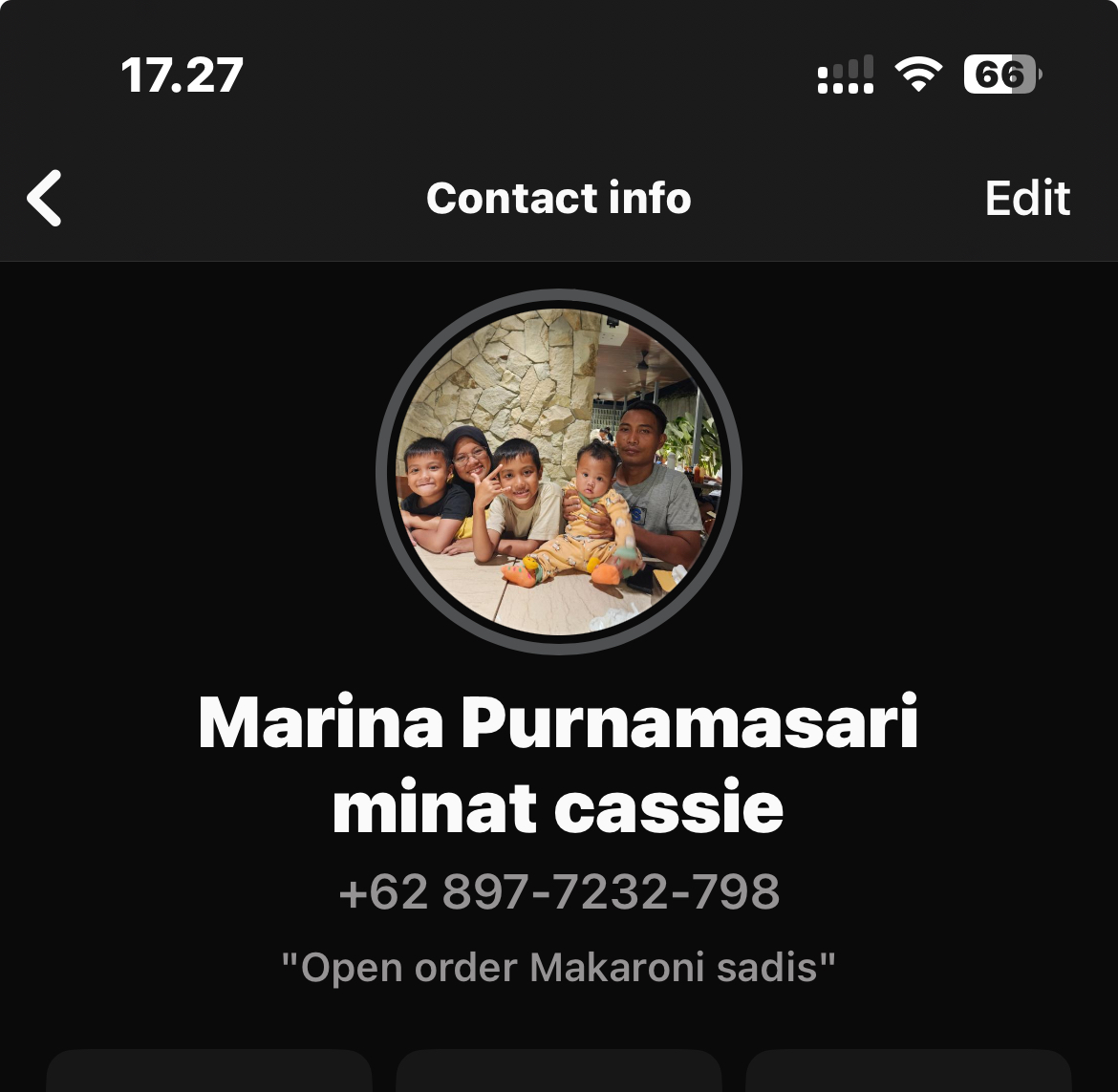The height and width of the screenshot is (1092, 1118).
Task: View the contact's profile photo
Action: (559, 472)
